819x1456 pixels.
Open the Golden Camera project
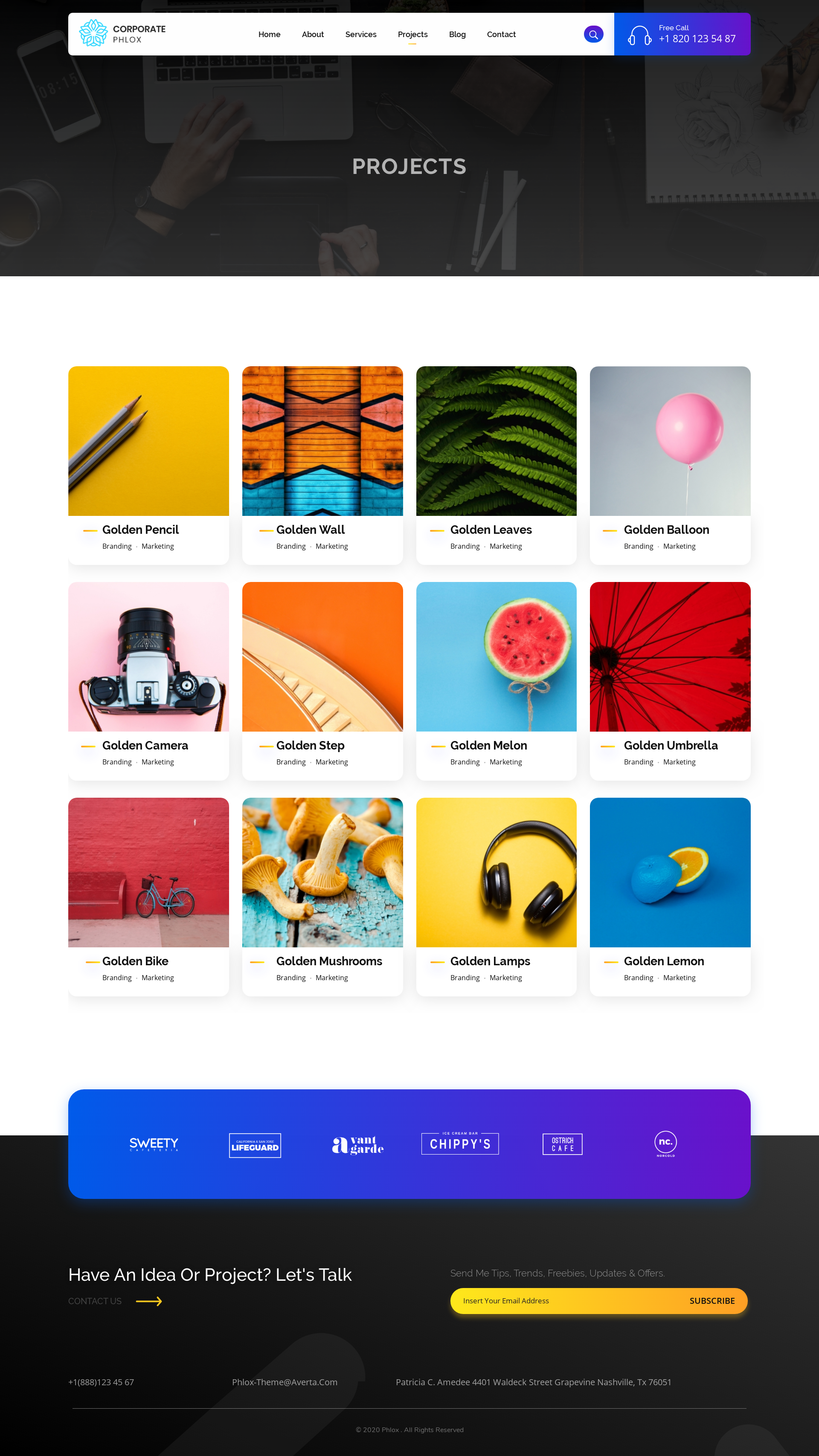point(145,746)
